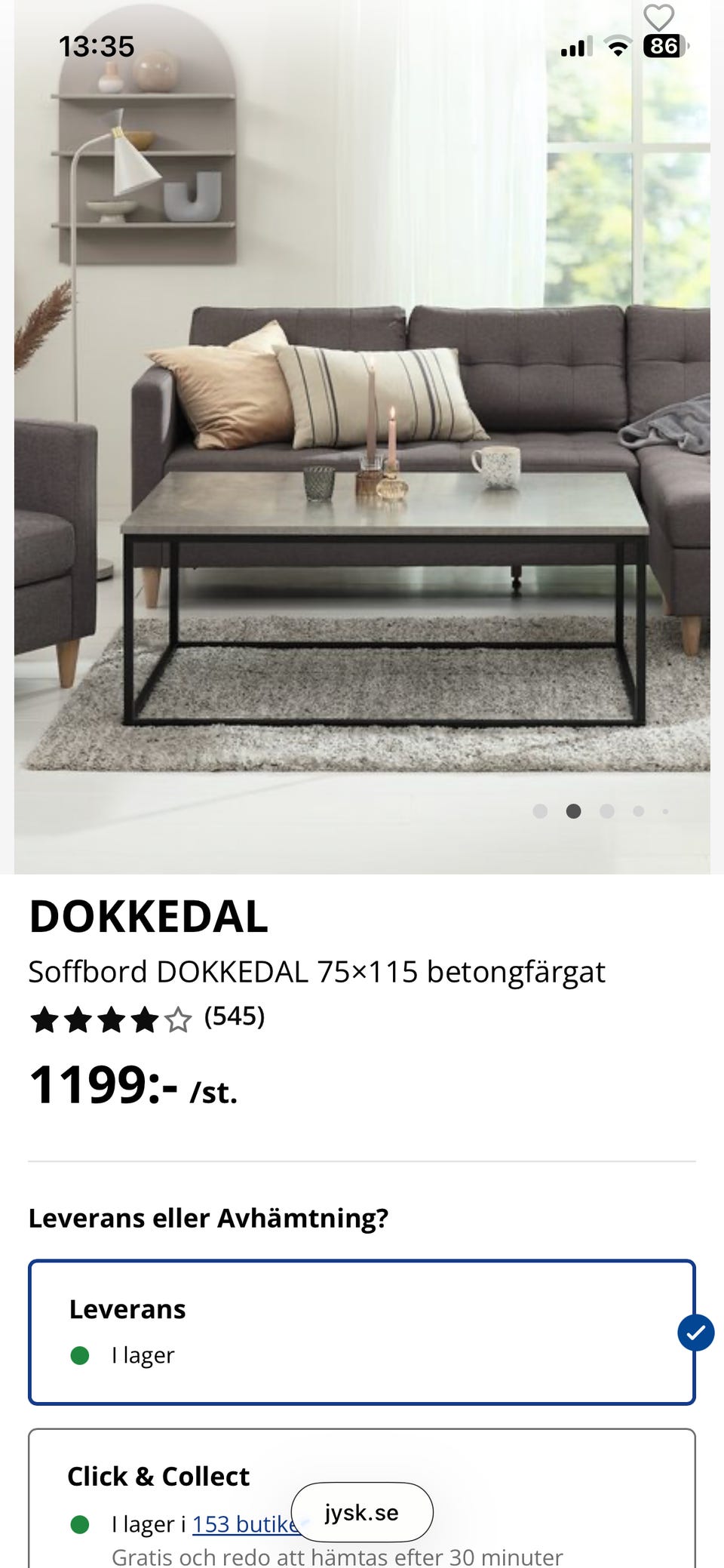724x1568 pixels.
Task: Tap the heart icon to favorite the product
Action: click(660, 15)
